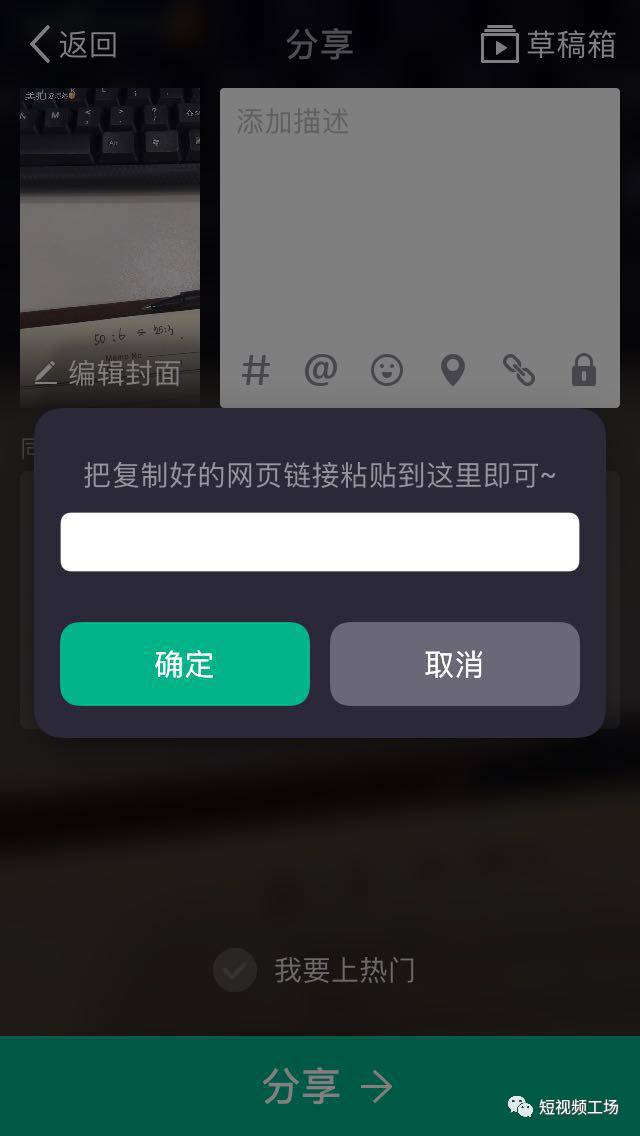Tap the link paste input field
Viewport: 640px width, 1136px height.
pos(319,542)
